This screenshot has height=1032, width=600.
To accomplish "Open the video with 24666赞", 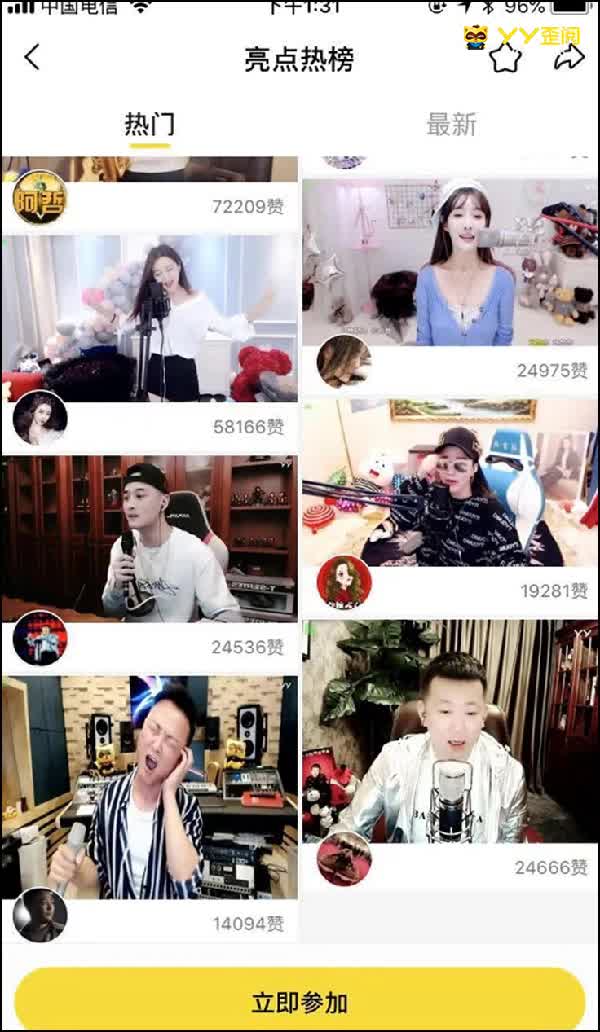I will coord(450,730).
